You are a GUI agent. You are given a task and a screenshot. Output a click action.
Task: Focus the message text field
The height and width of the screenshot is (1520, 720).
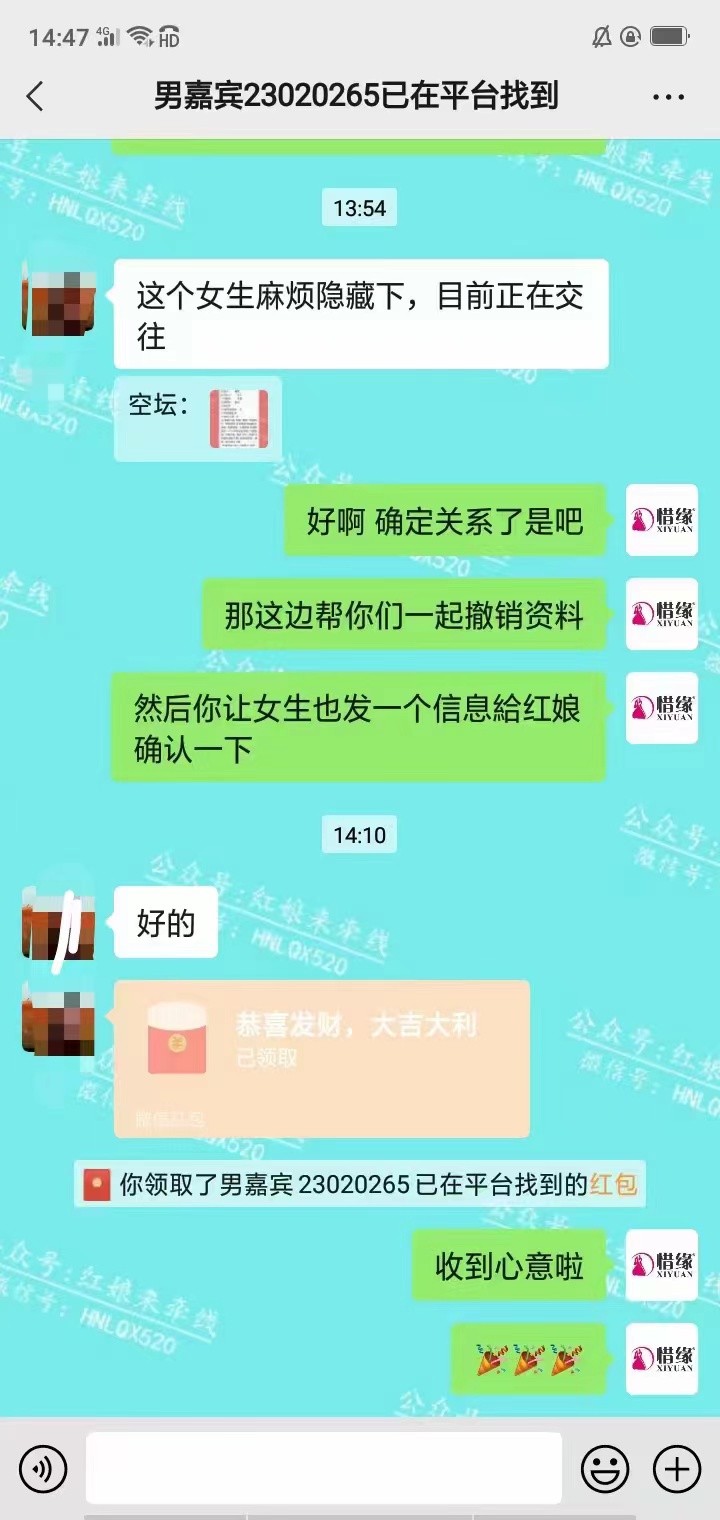pos(323,1468)
